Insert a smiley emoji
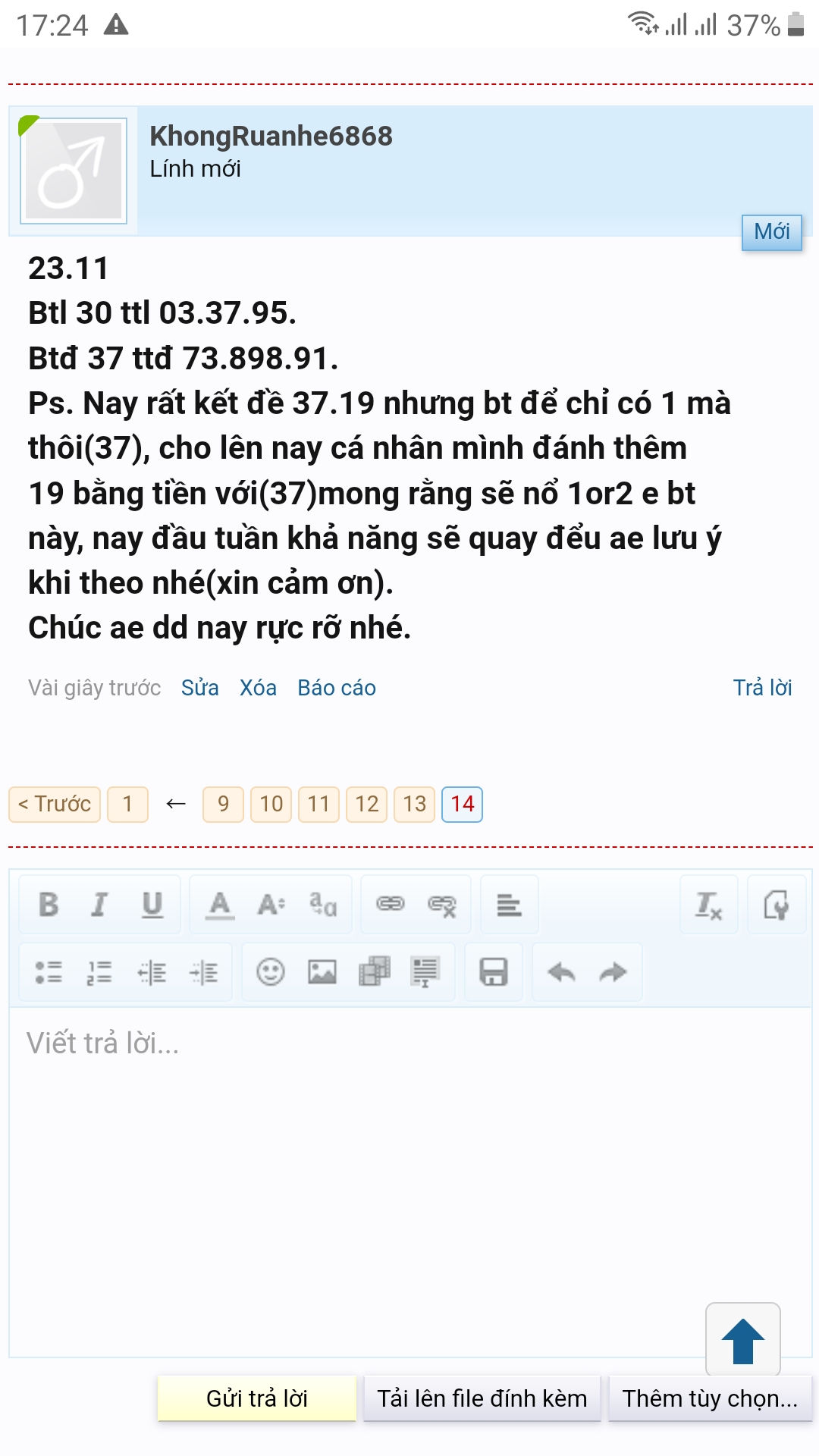This screenshot has width=819, height=1456. click(x=270, y=972)
